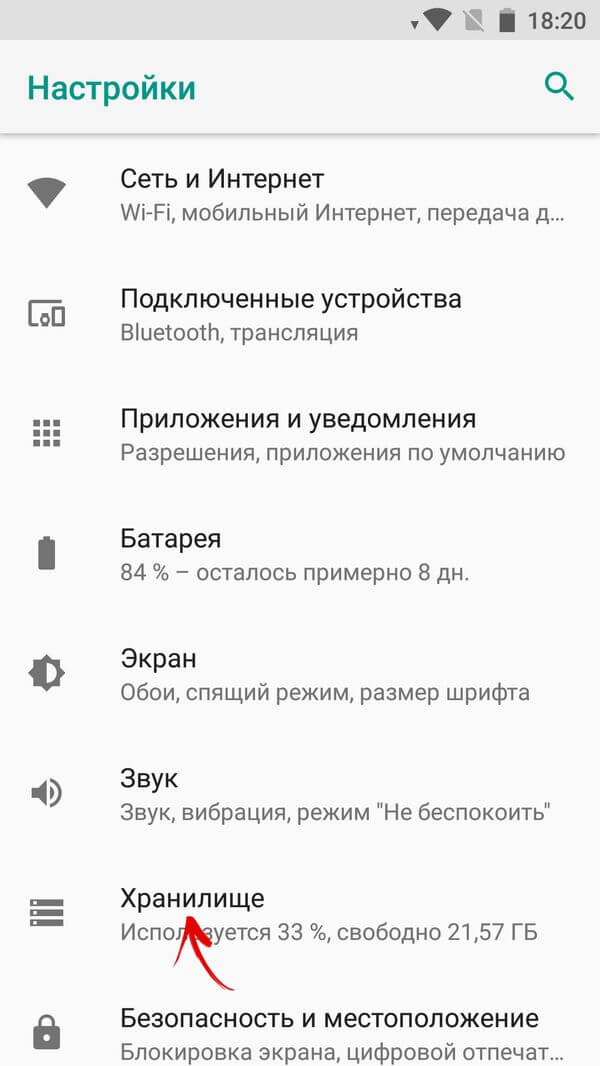Open Безопасность и местоположение

(300, 1032)
